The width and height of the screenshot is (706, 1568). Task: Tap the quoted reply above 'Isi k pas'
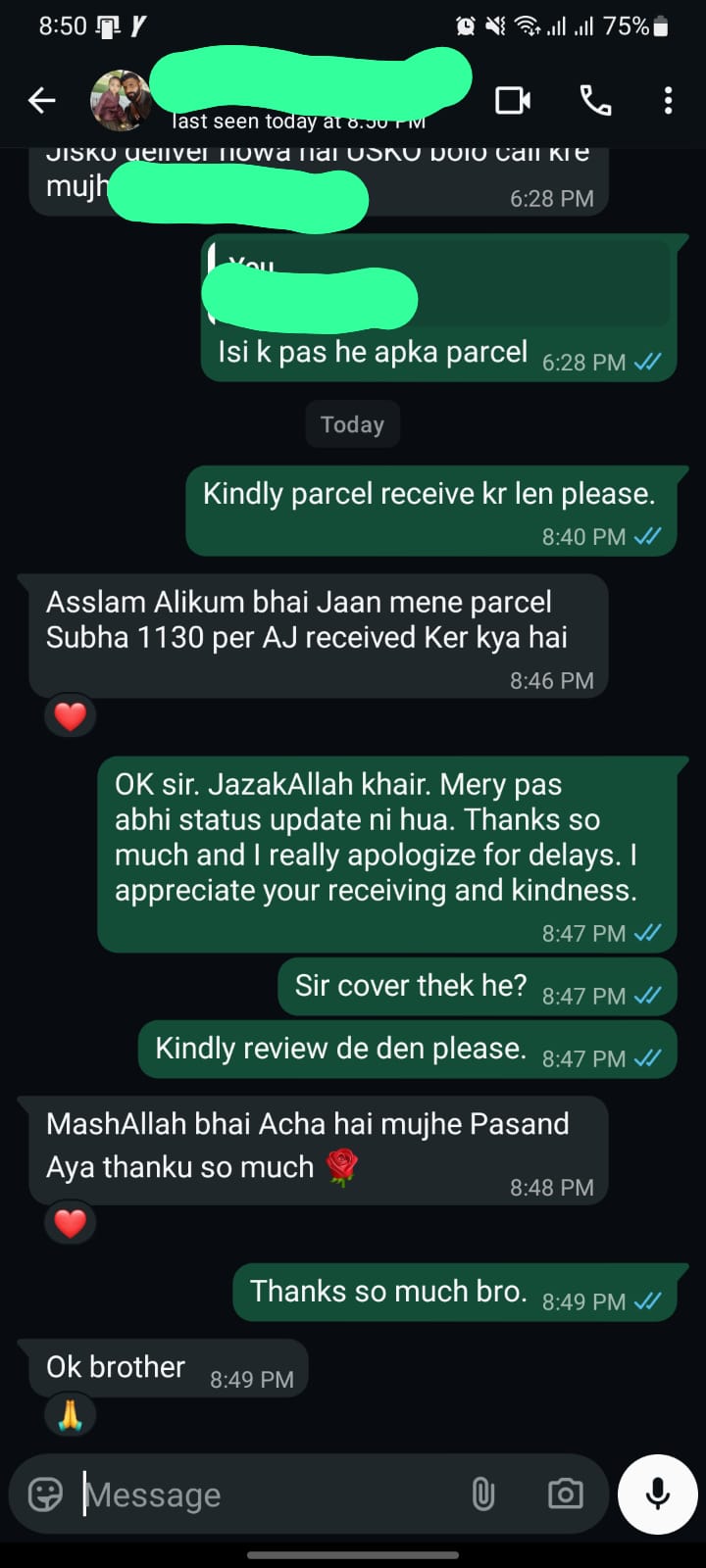[x=441, y=284]
